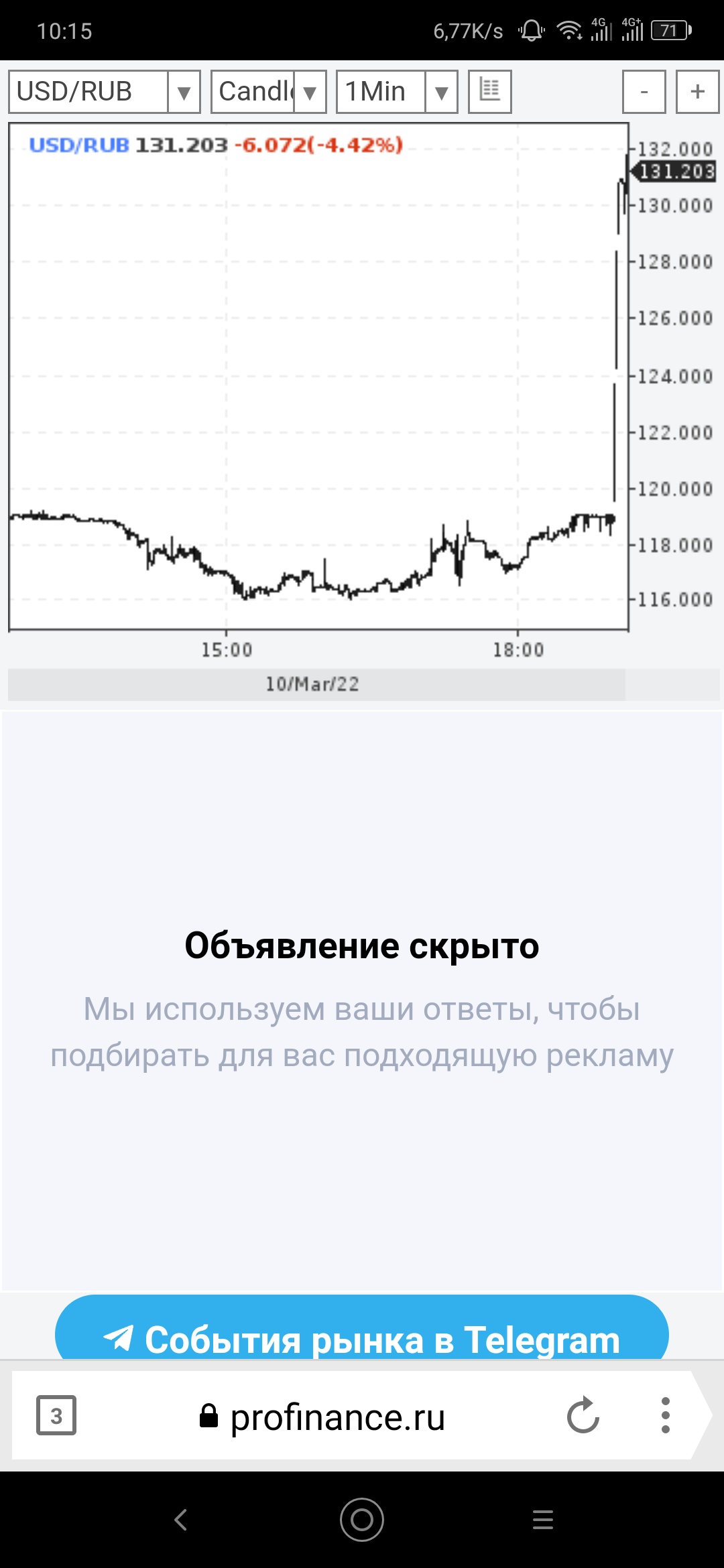Change the 1Min timeframe dropdown

point(397,92)
